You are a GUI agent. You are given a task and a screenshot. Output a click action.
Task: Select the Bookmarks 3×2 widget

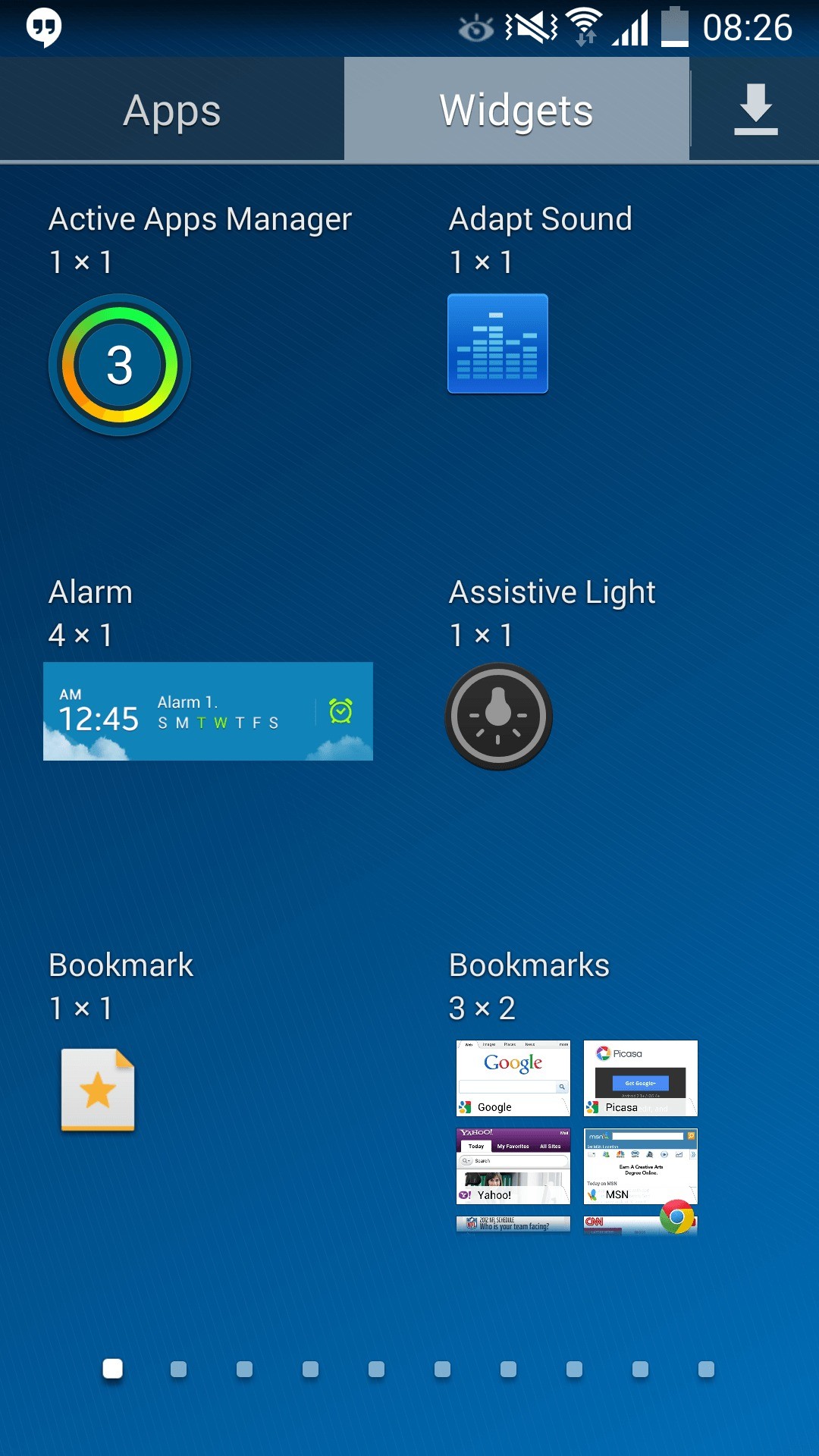click(576, 1136)
